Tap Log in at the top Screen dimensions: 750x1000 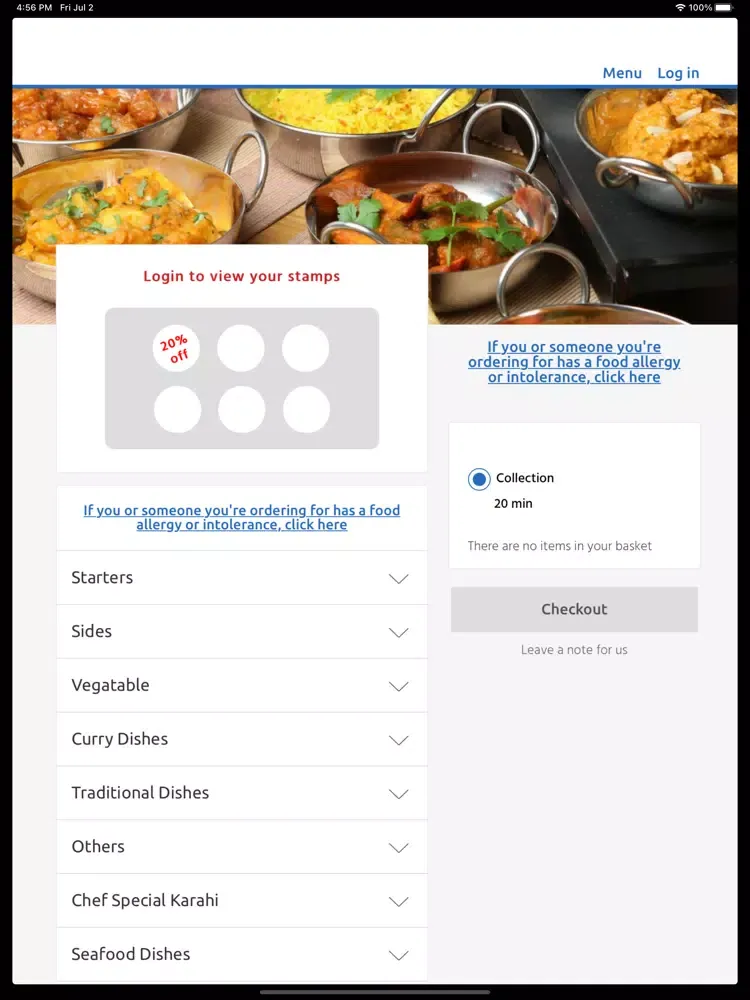tap(678, 73)
